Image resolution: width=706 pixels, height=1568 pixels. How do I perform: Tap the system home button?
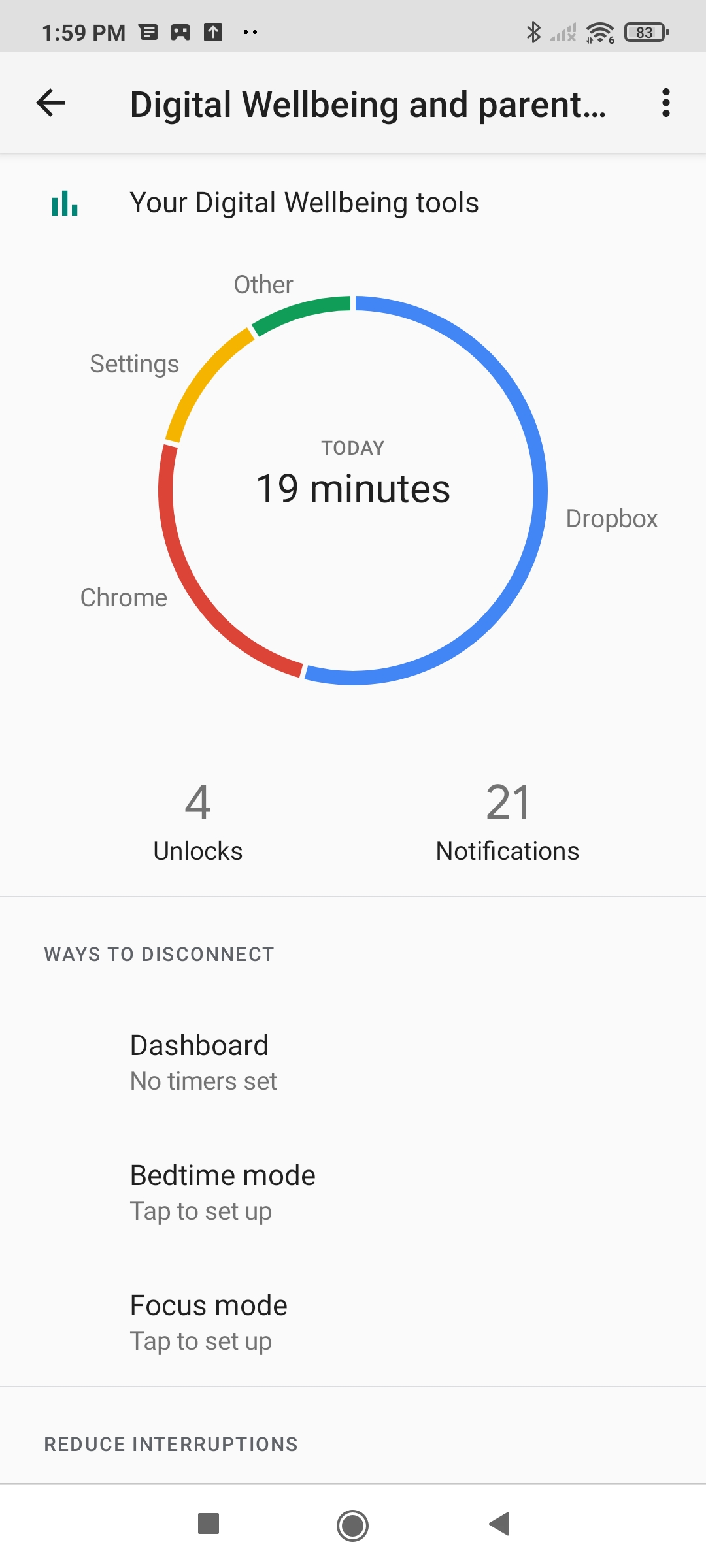353,1526
